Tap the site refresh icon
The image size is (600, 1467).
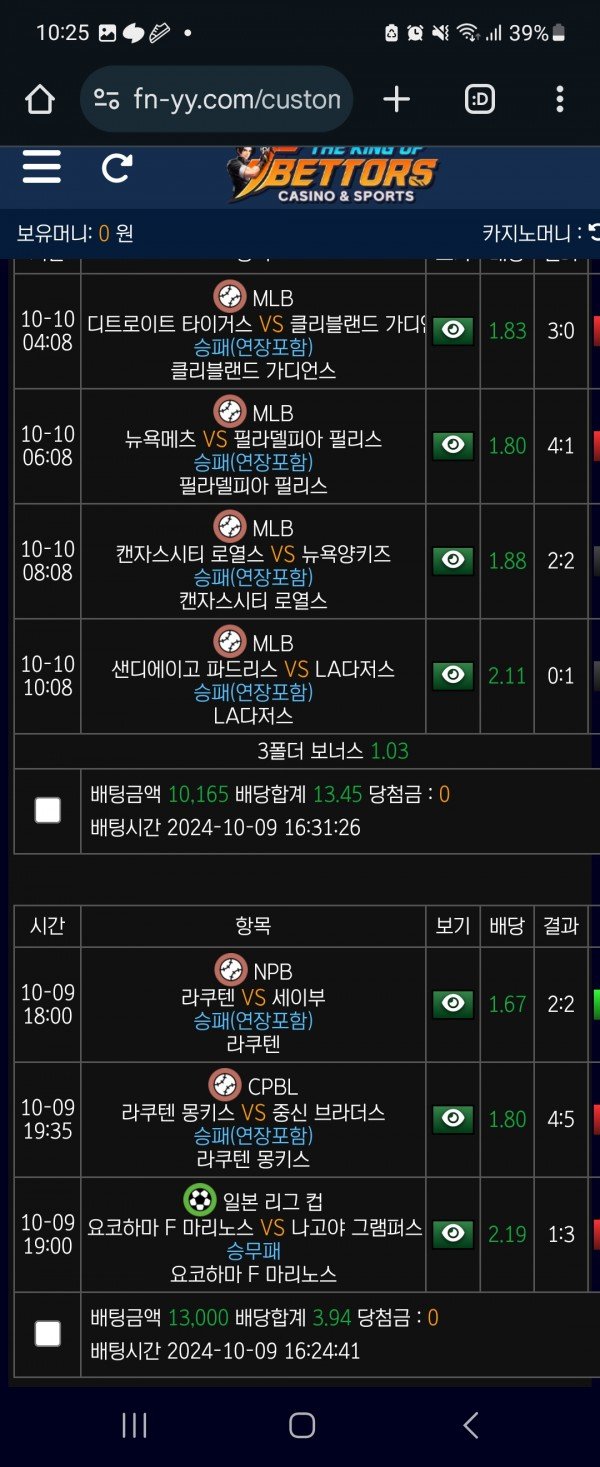117,168
